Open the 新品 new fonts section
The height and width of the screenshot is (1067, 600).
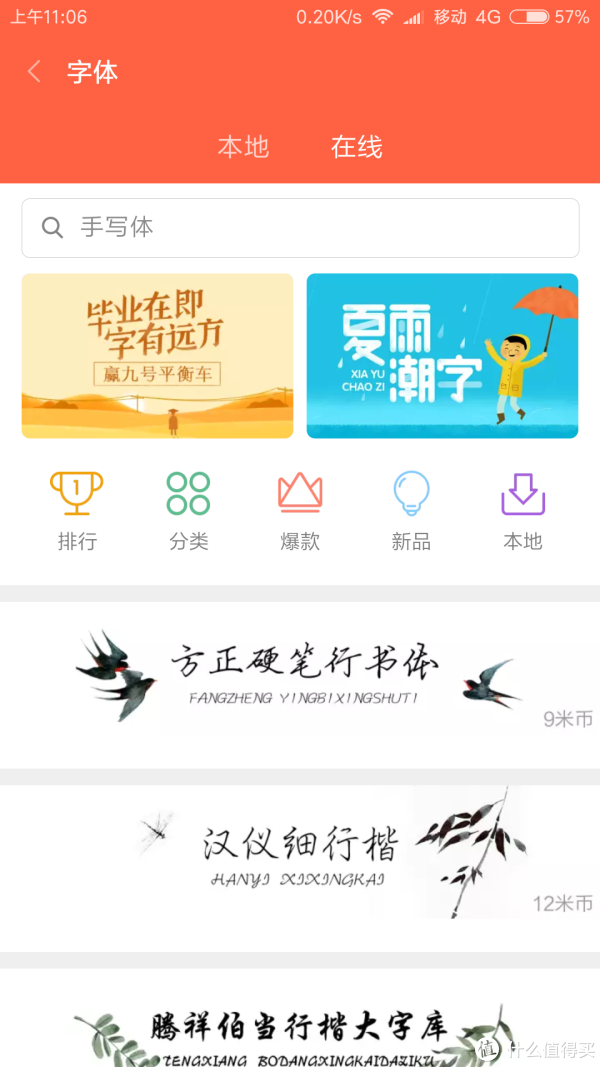pos(411,511)
